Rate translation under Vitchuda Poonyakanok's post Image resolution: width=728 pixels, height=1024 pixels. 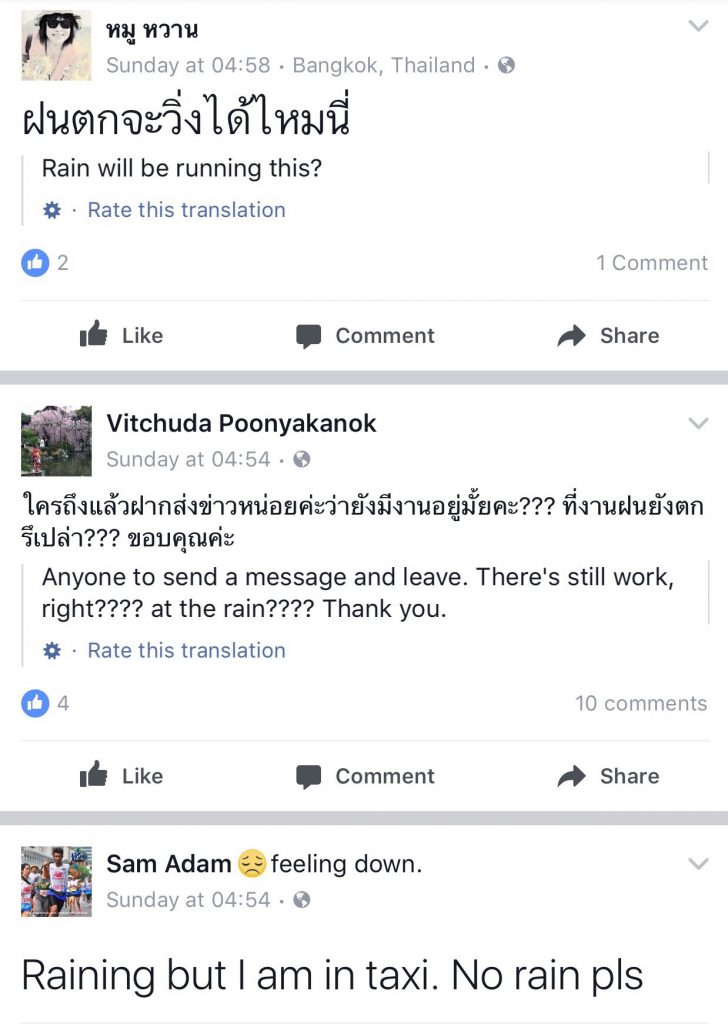186,650
